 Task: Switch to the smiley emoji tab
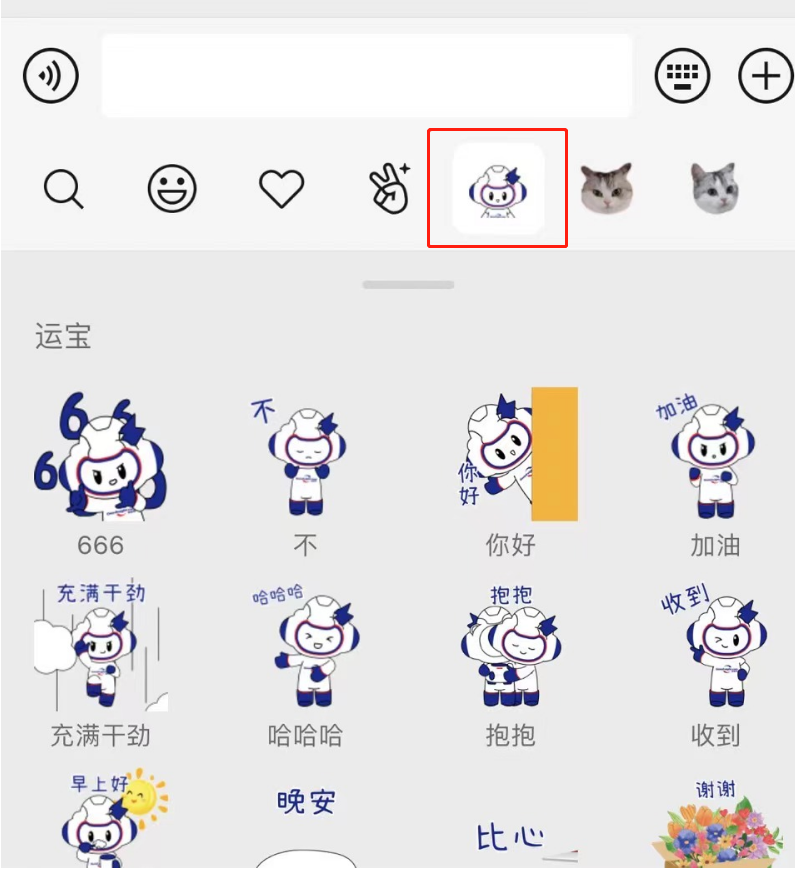click(x=172, y=188)
